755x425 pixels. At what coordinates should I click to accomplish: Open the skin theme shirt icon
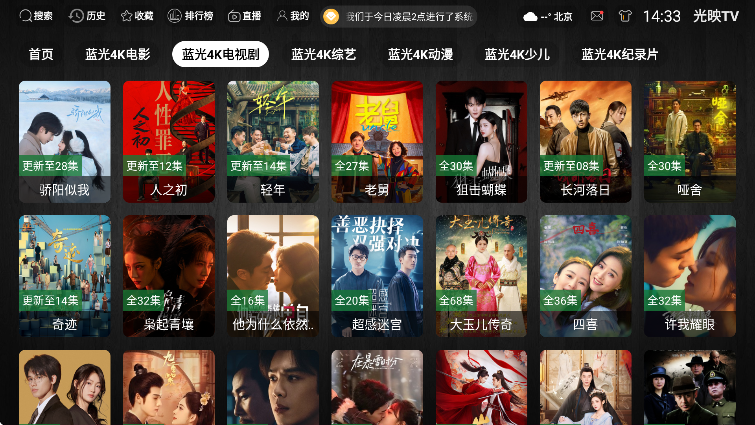tap(625, 16)
